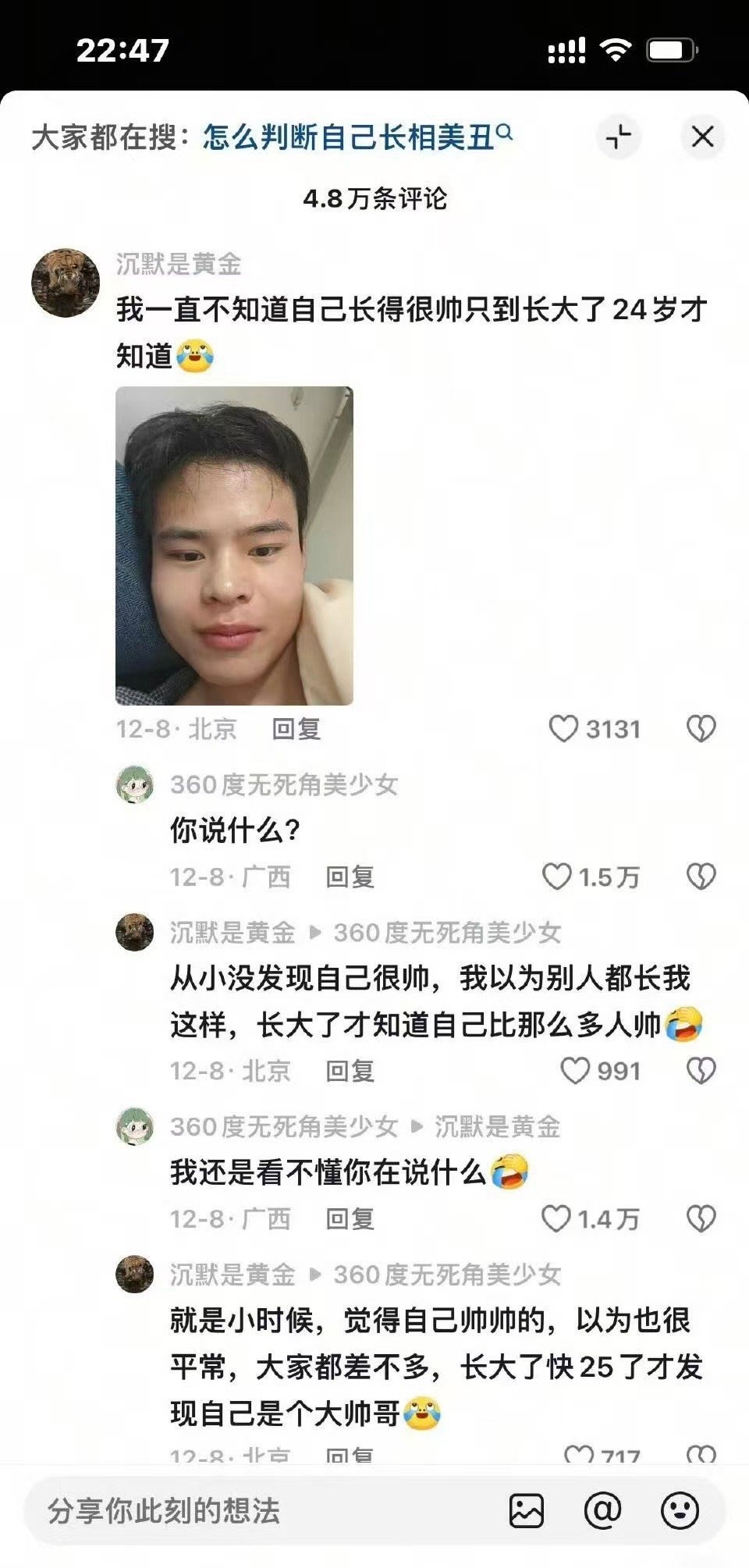Open the emoji picker
This screenshot has width=749, height=1568.
[680, 1511]
